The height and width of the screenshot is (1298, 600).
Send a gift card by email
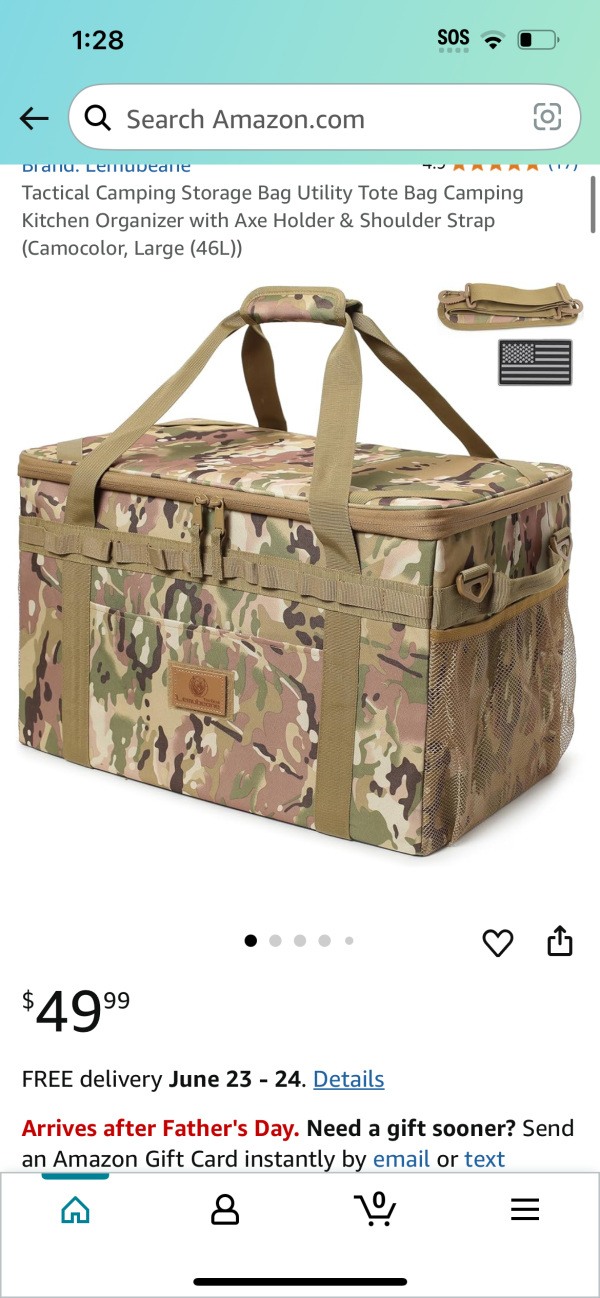tap(400, 1159)
